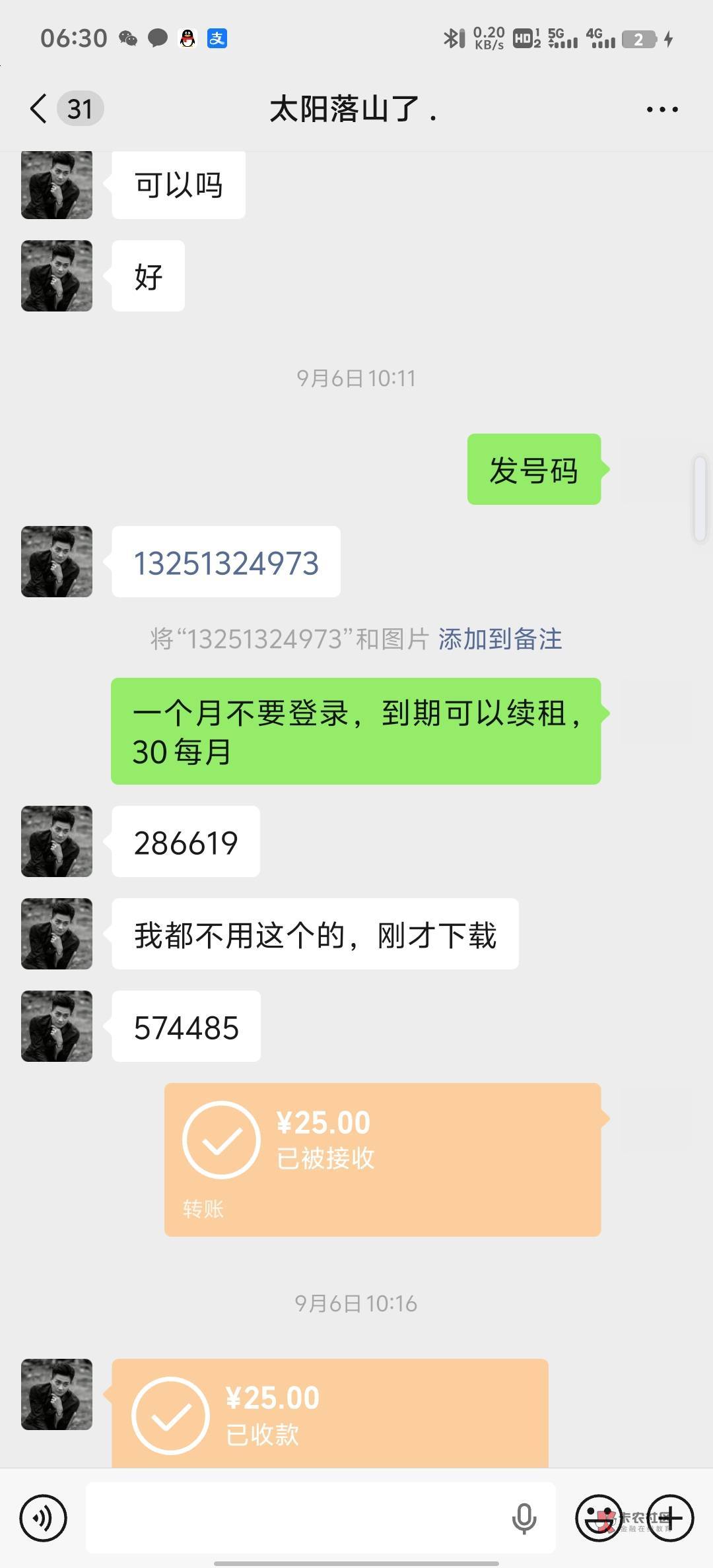
Task: Open the plus attachments menu
Action: (x=670, y=1519)
